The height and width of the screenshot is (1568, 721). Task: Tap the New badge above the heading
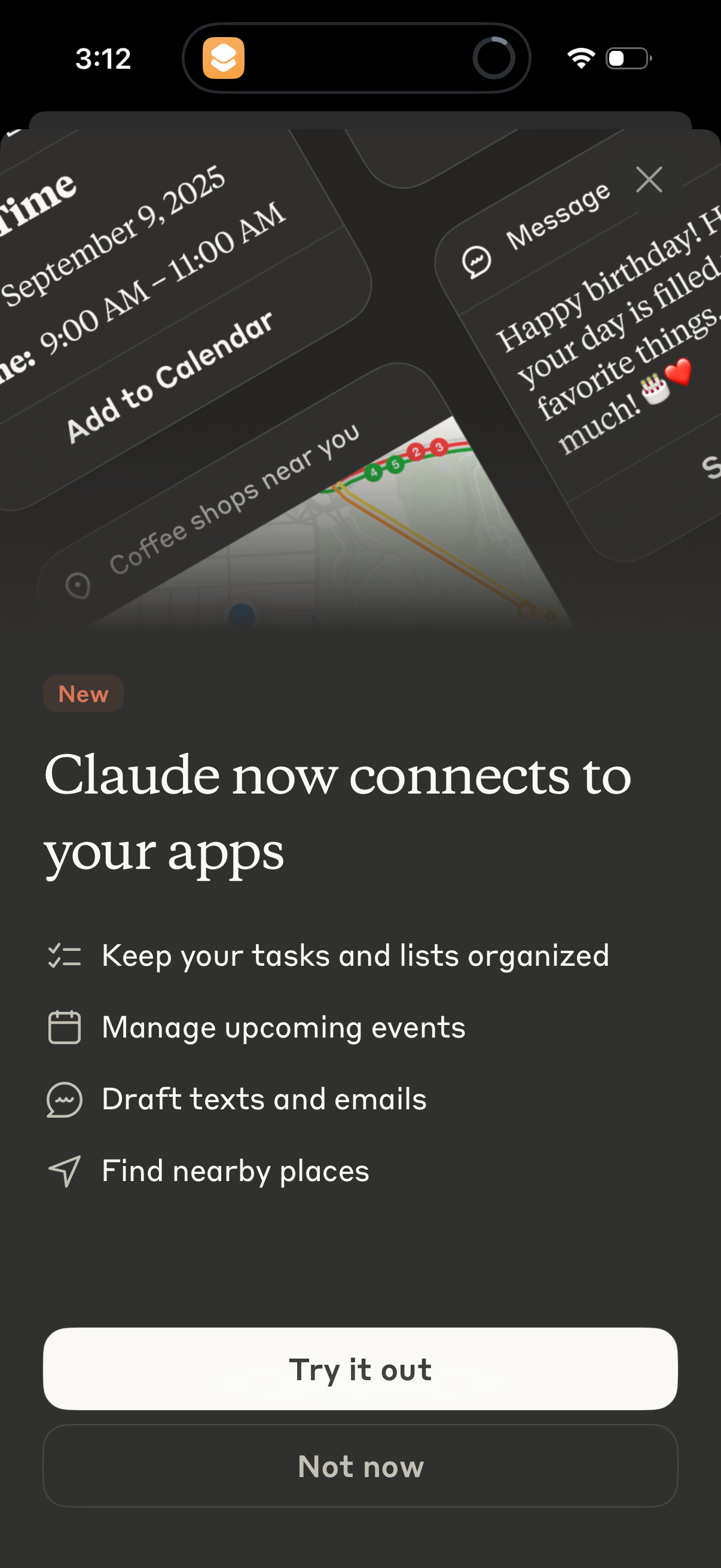click(x=83, y=693)
